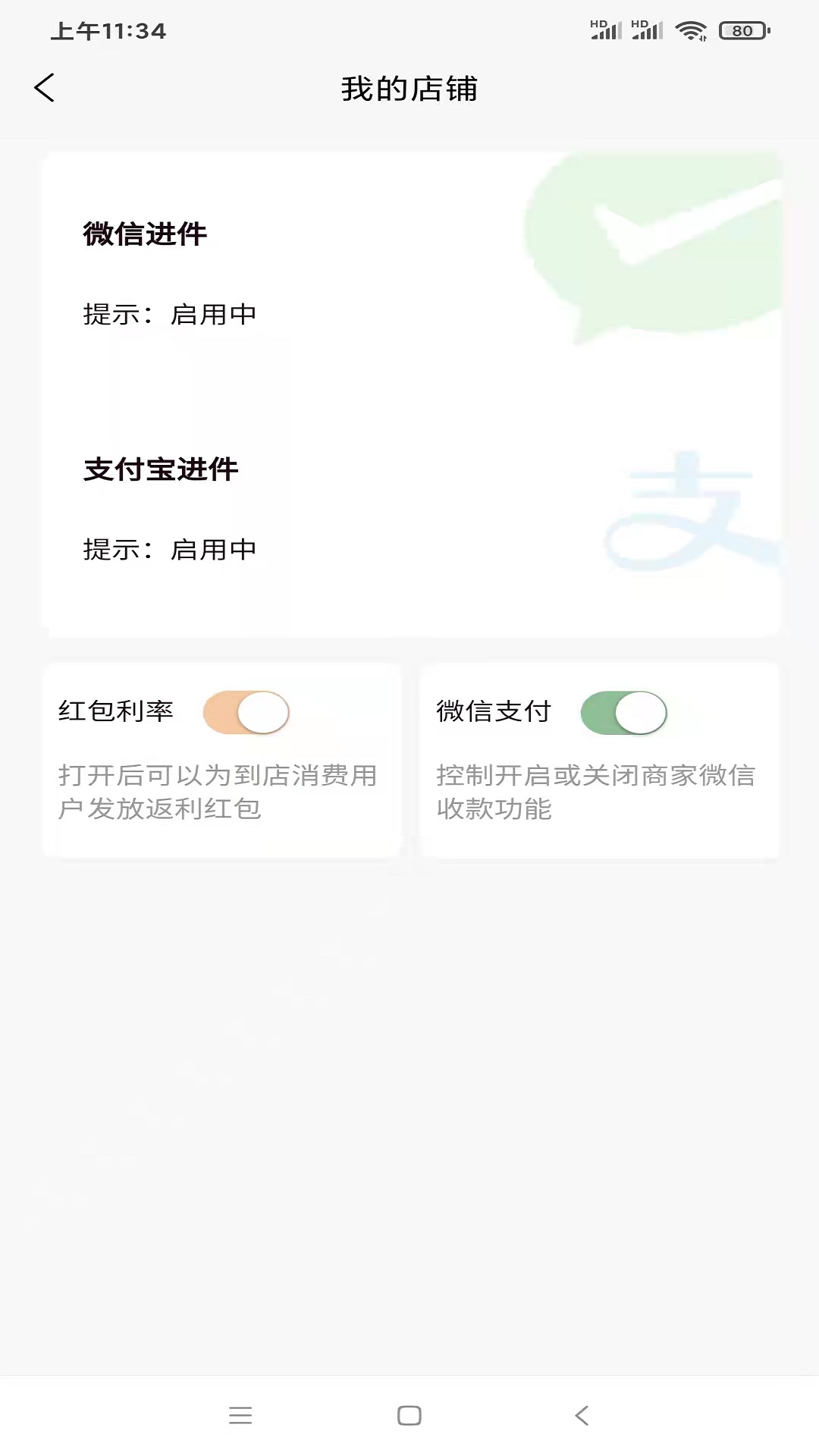This screenshot has width=819, height=1456.
Task: Toggle the 红包利率 switch
Action: point(246,712)
